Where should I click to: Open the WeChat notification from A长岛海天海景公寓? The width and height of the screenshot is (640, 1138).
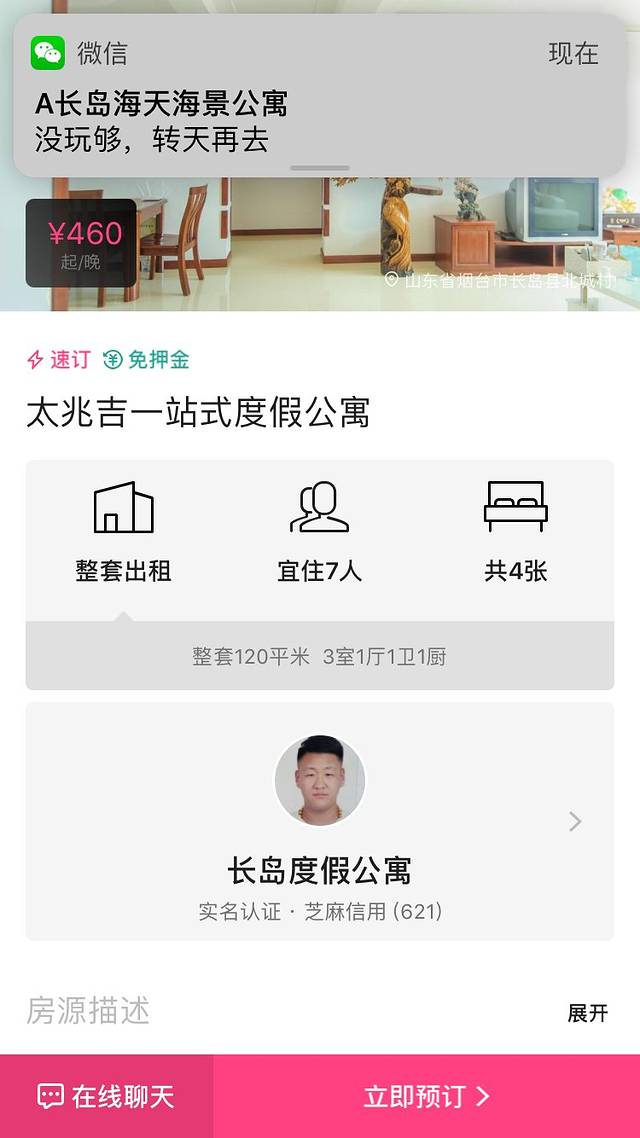320,96
